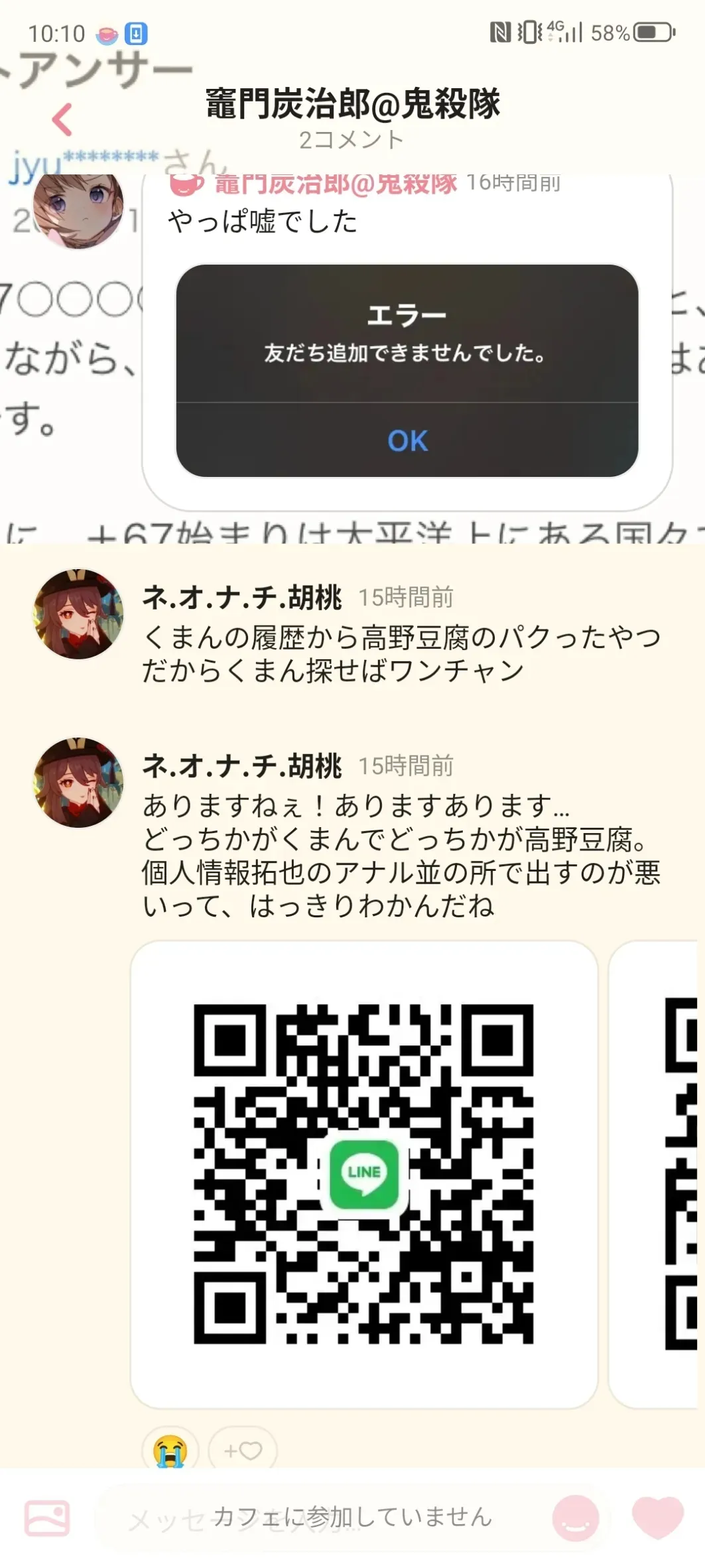Open the sticker face icon
The image size is (705, 1568).
click(x=575, y=1518)
